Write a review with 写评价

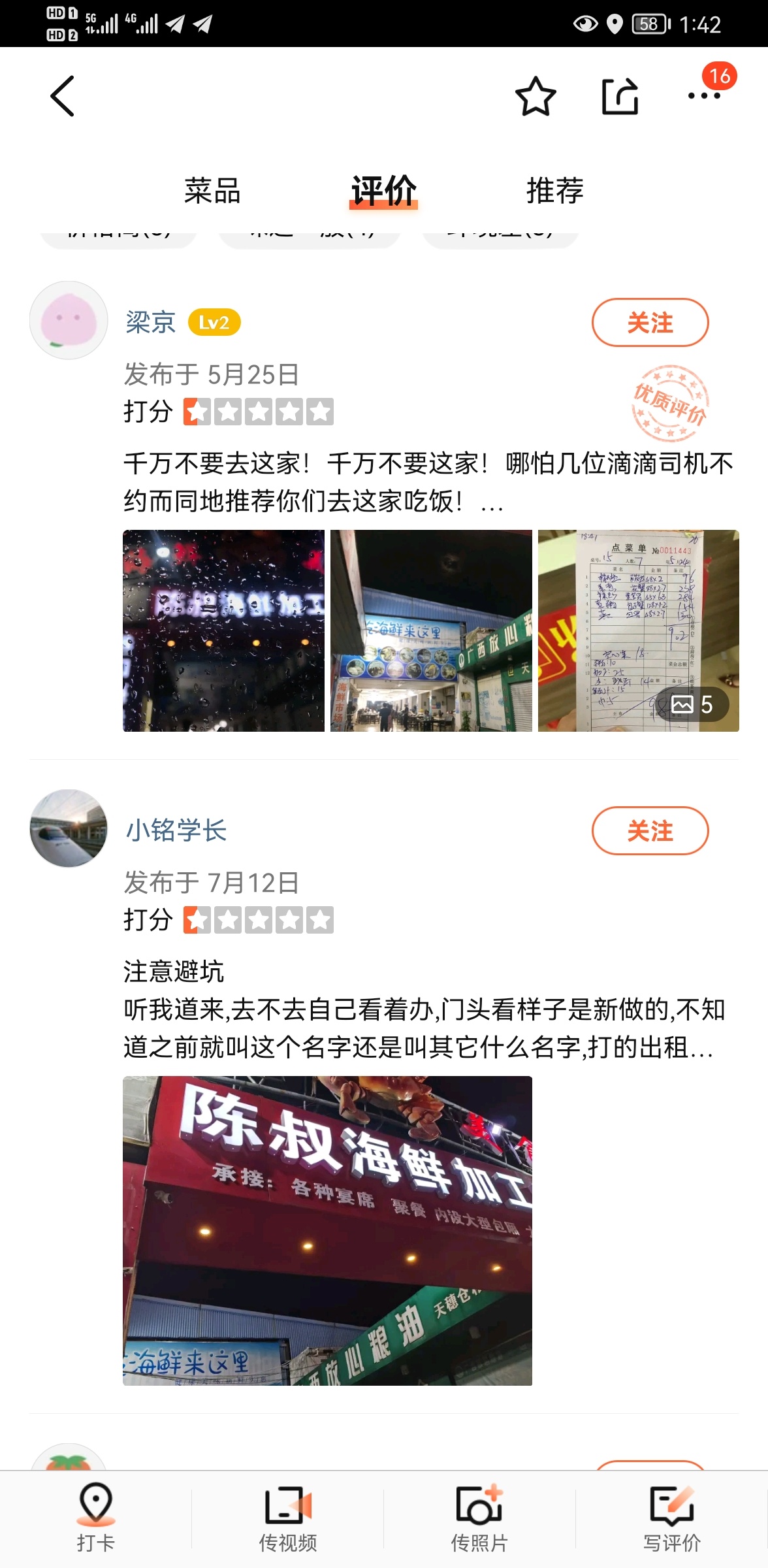click(x=671, y=1519)
